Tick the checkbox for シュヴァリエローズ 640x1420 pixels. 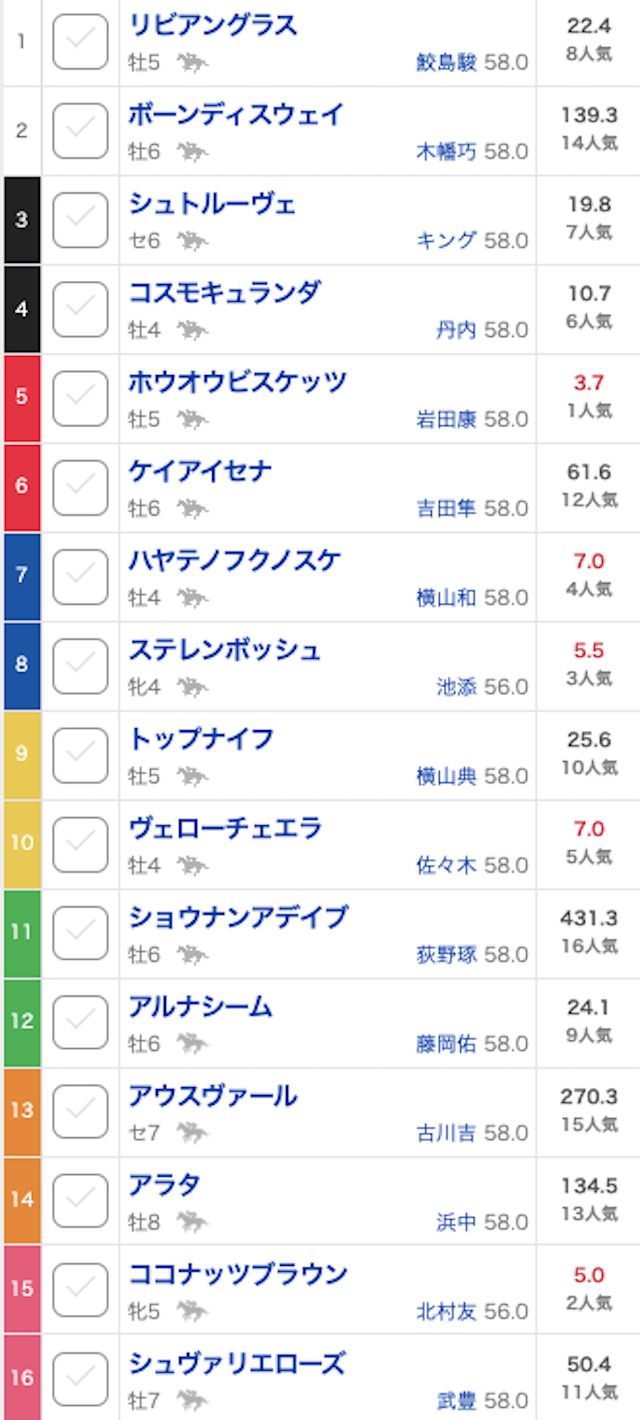(80, 1379)
